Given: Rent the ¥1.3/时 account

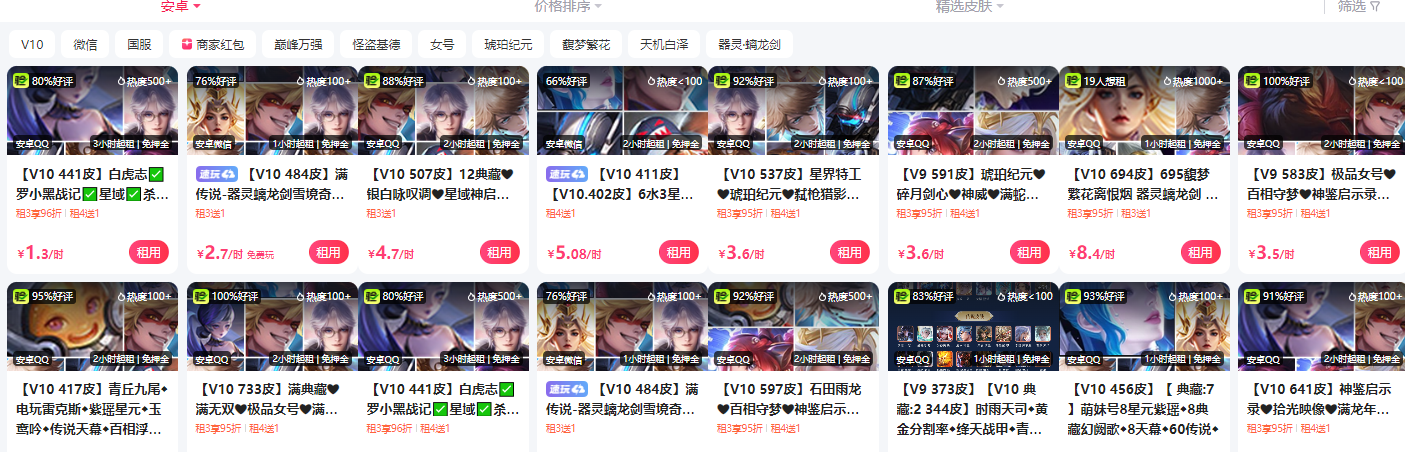Looking at the screenshot, I should tap(148, 253).
